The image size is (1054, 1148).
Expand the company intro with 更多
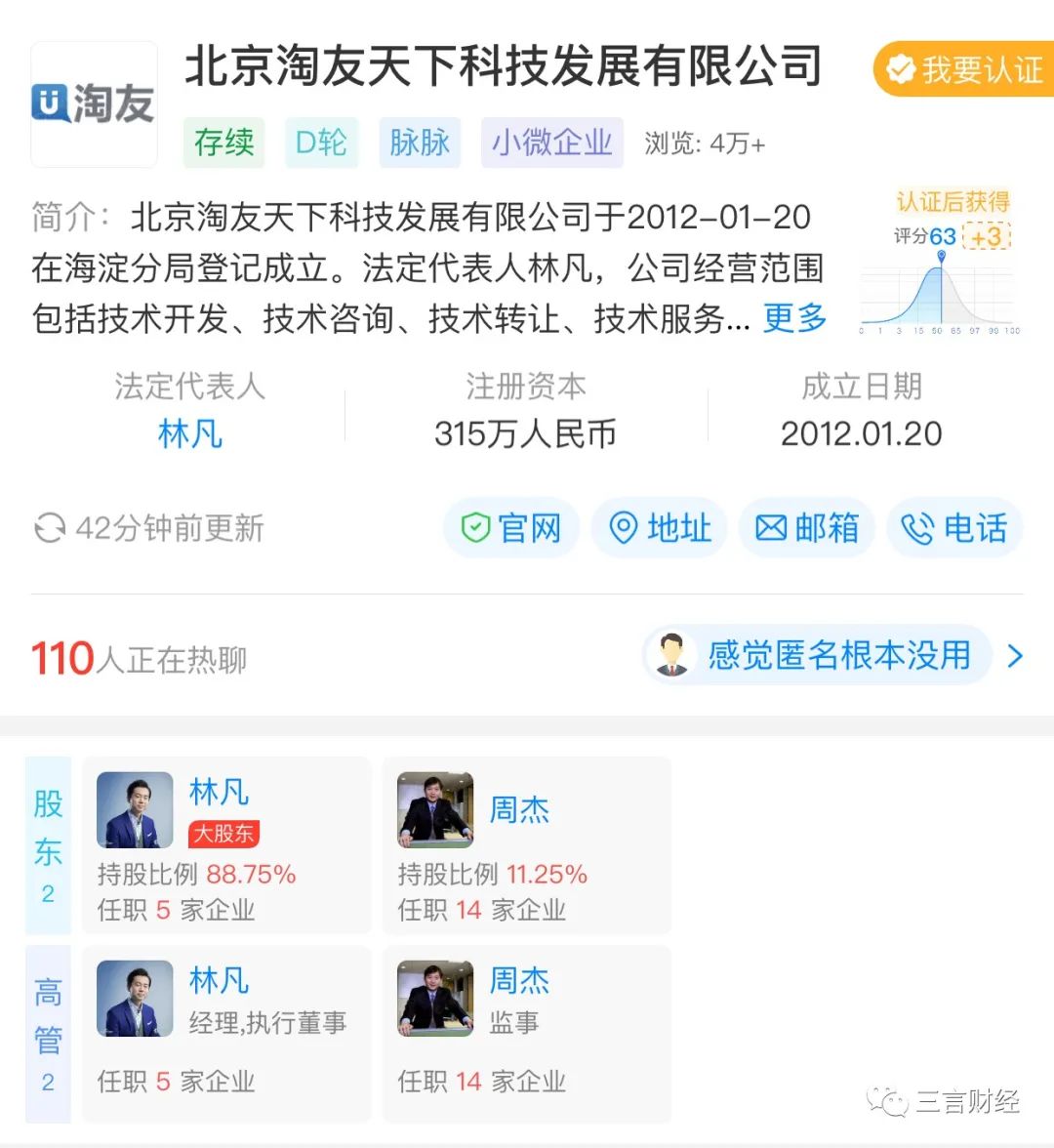[794, 317]
